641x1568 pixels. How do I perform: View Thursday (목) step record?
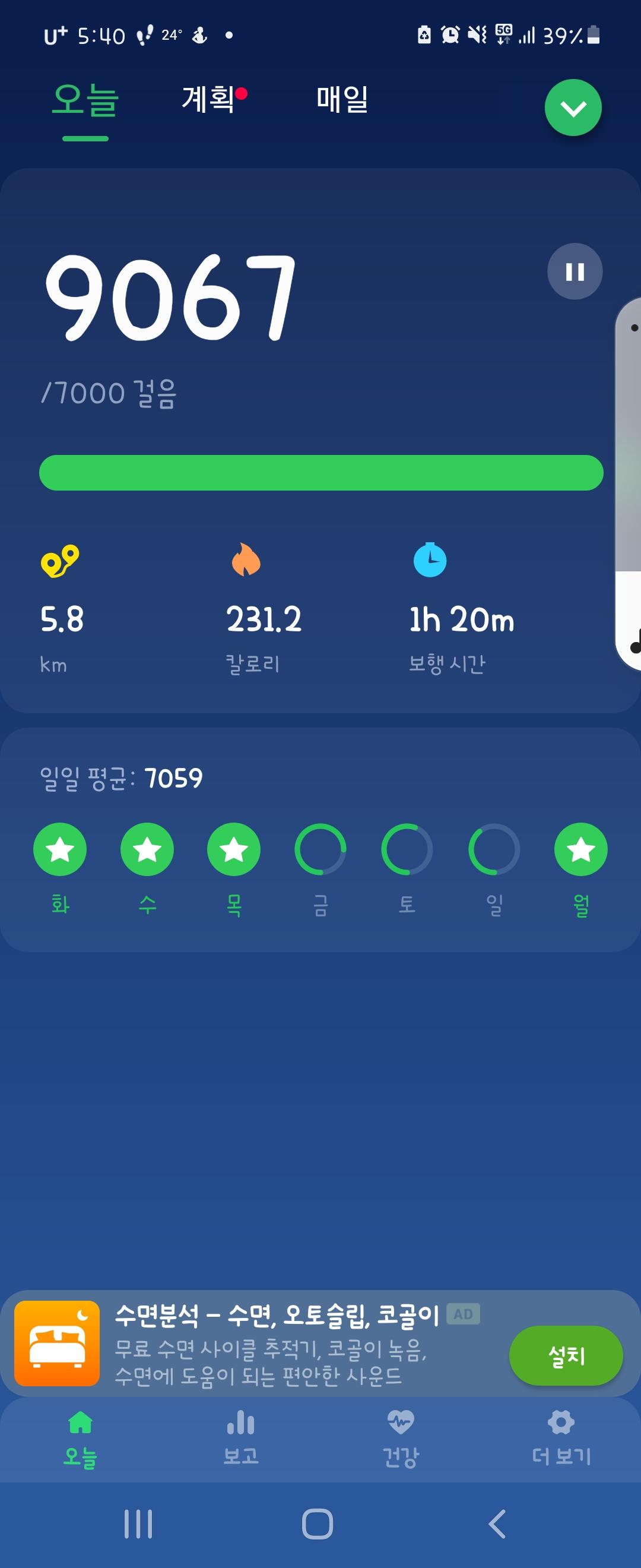[x=234, y=849]
